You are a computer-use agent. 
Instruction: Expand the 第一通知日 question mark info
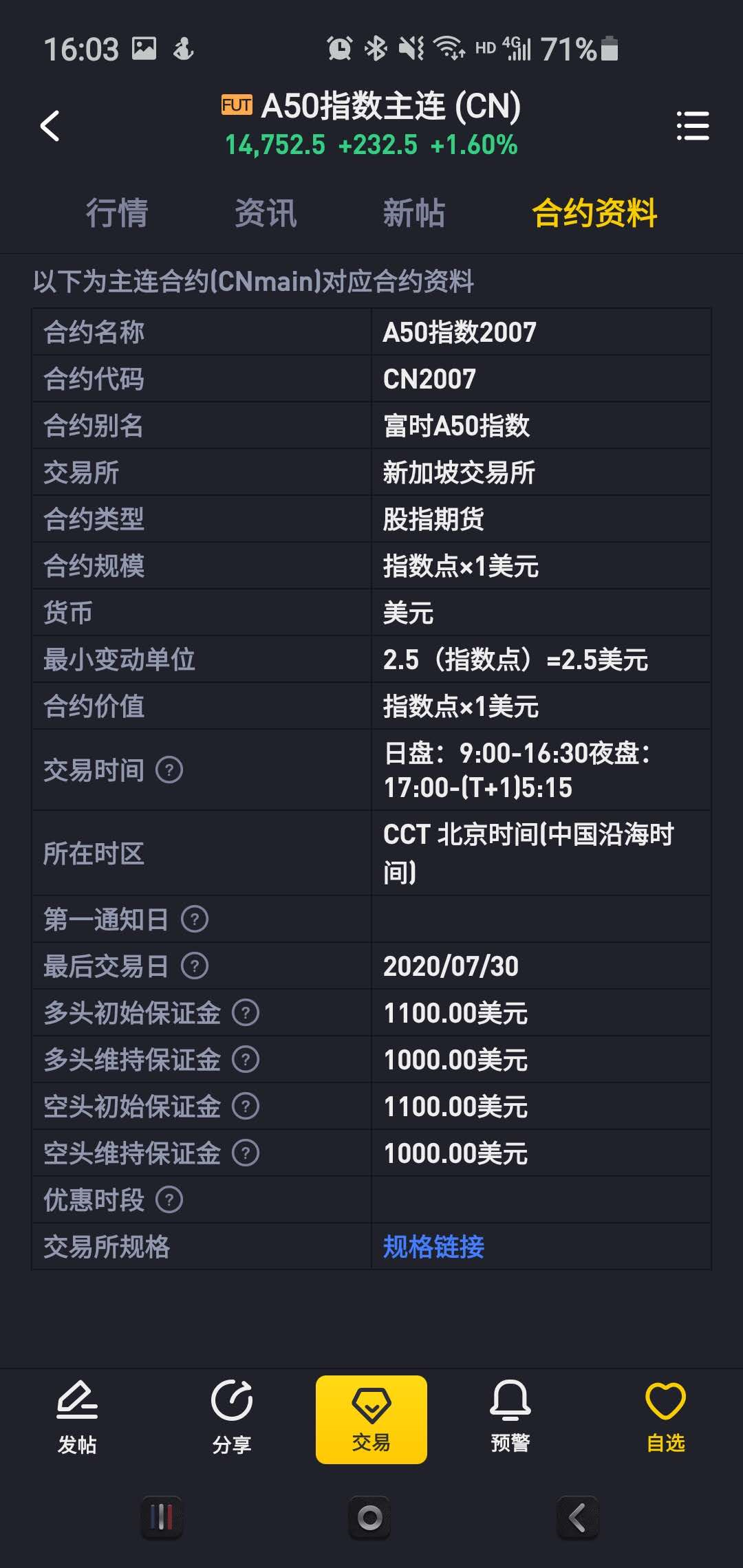(x=195, y=918)
